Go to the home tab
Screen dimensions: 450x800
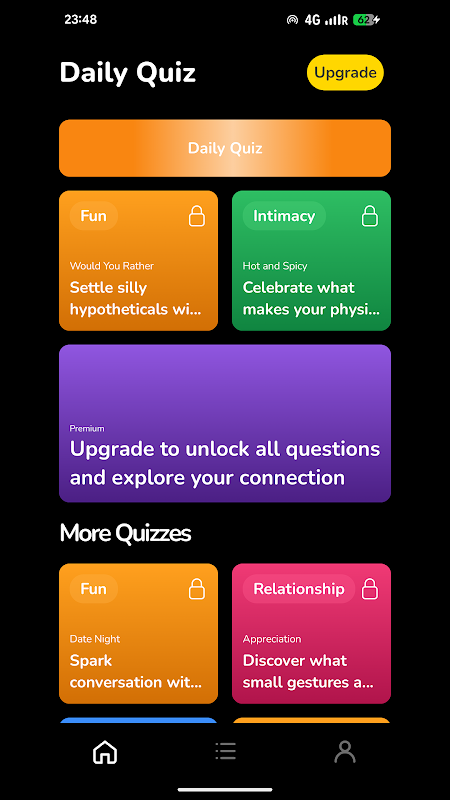tap(105, 752)
